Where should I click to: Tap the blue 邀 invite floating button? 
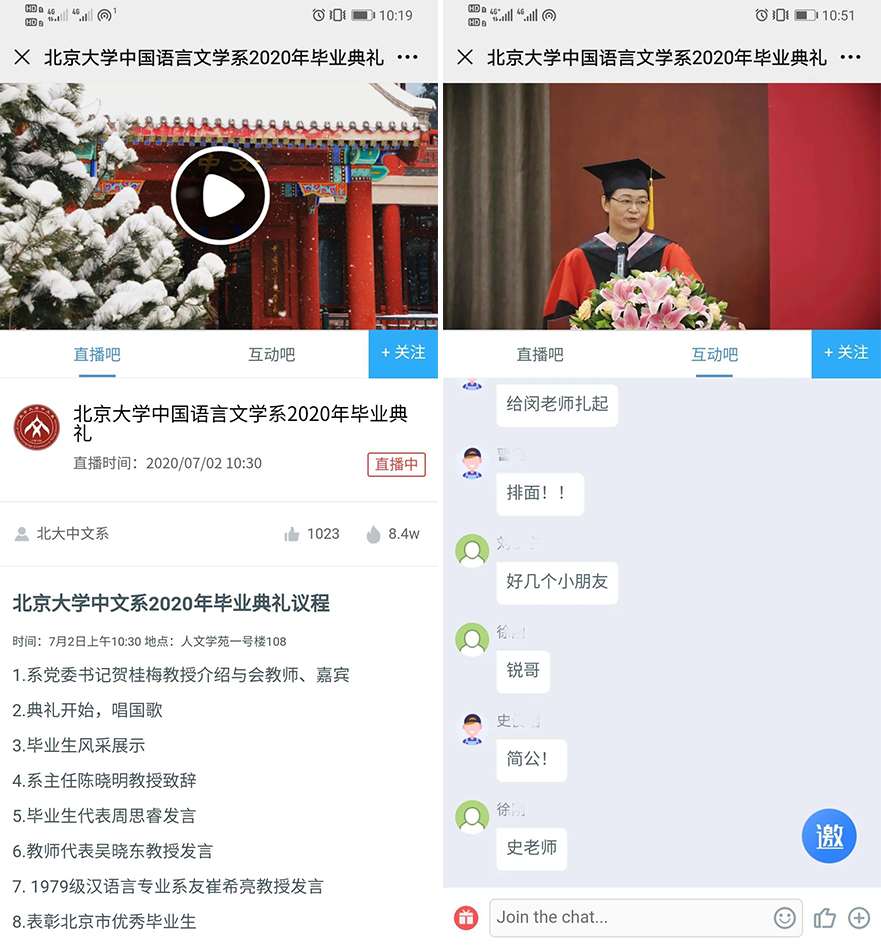(x=829, y=836)
